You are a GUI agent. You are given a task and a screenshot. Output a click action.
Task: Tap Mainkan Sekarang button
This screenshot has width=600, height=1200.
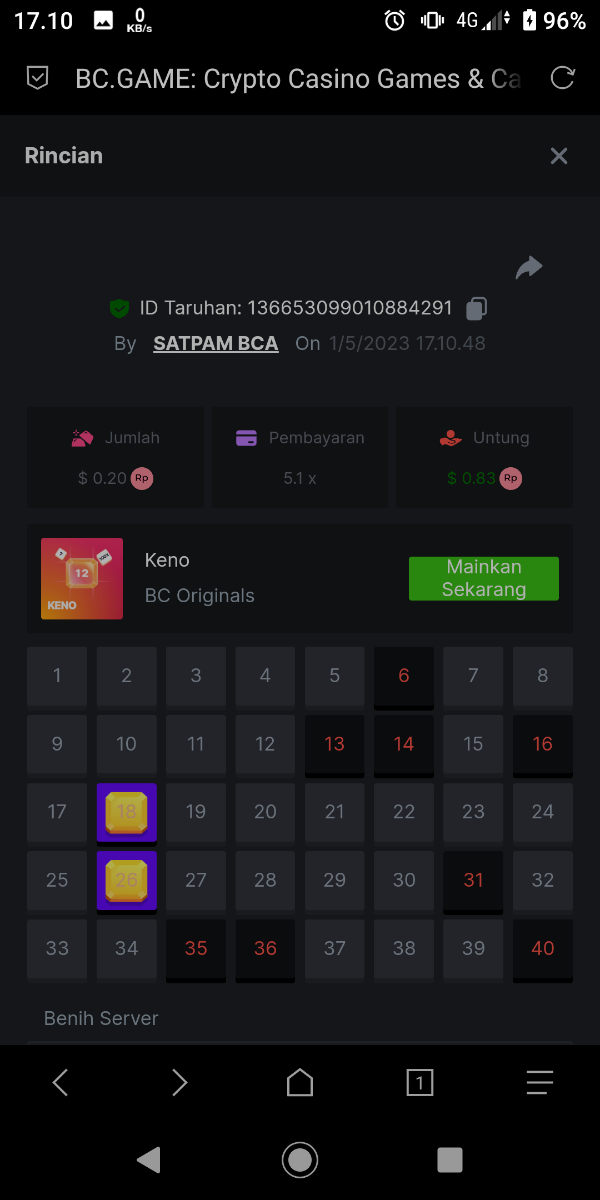(484, 578)
